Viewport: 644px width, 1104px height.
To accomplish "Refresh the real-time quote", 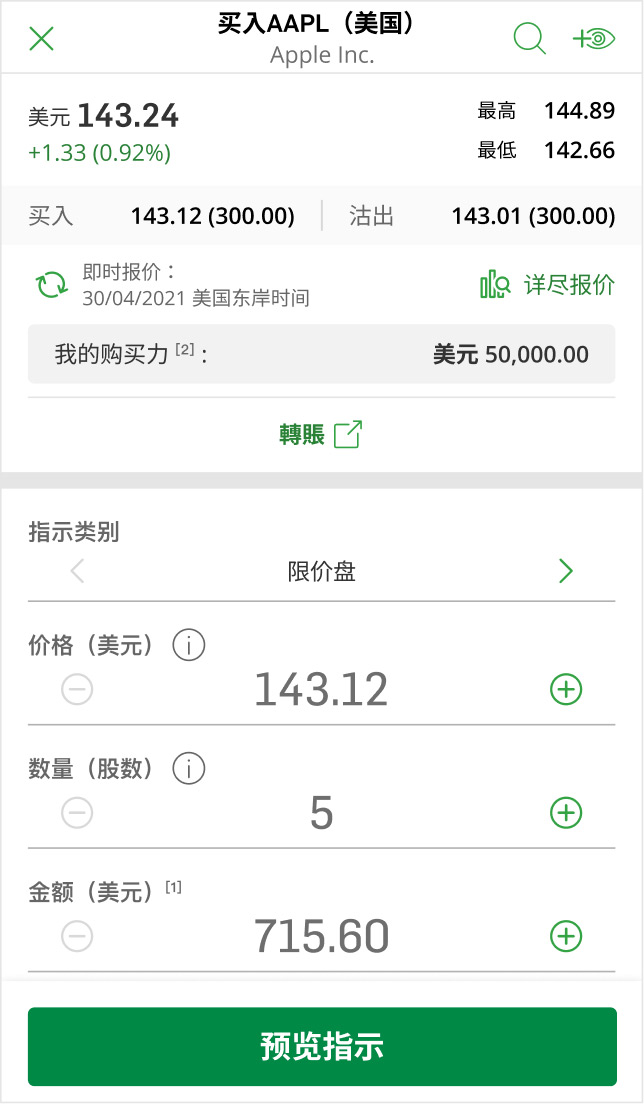I will [51, 285].
